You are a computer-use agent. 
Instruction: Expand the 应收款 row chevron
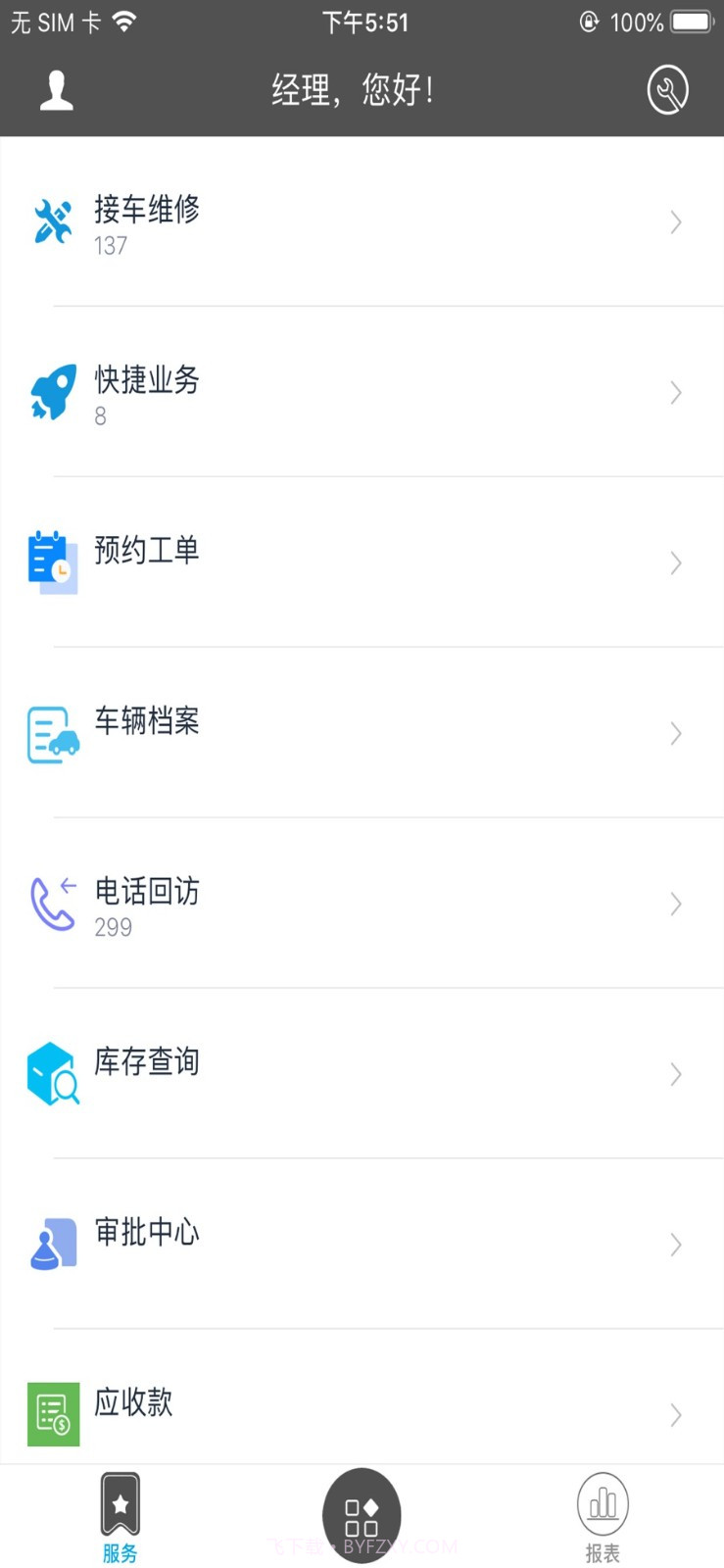click(x=675, y=1414)
